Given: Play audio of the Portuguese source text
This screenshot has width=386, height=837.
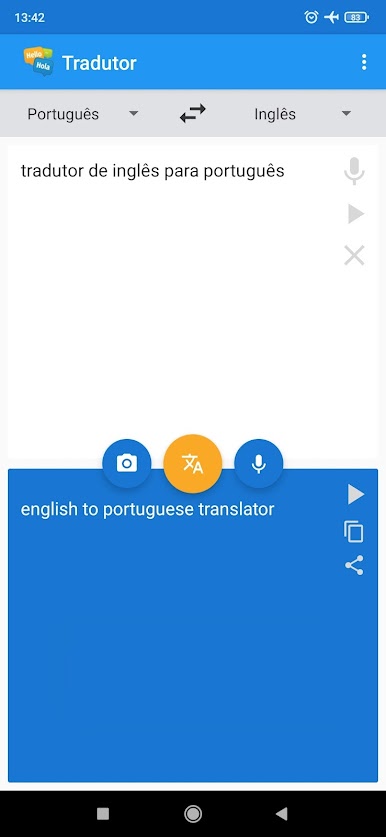Looking at the screenshot, I should pos(355,214).
